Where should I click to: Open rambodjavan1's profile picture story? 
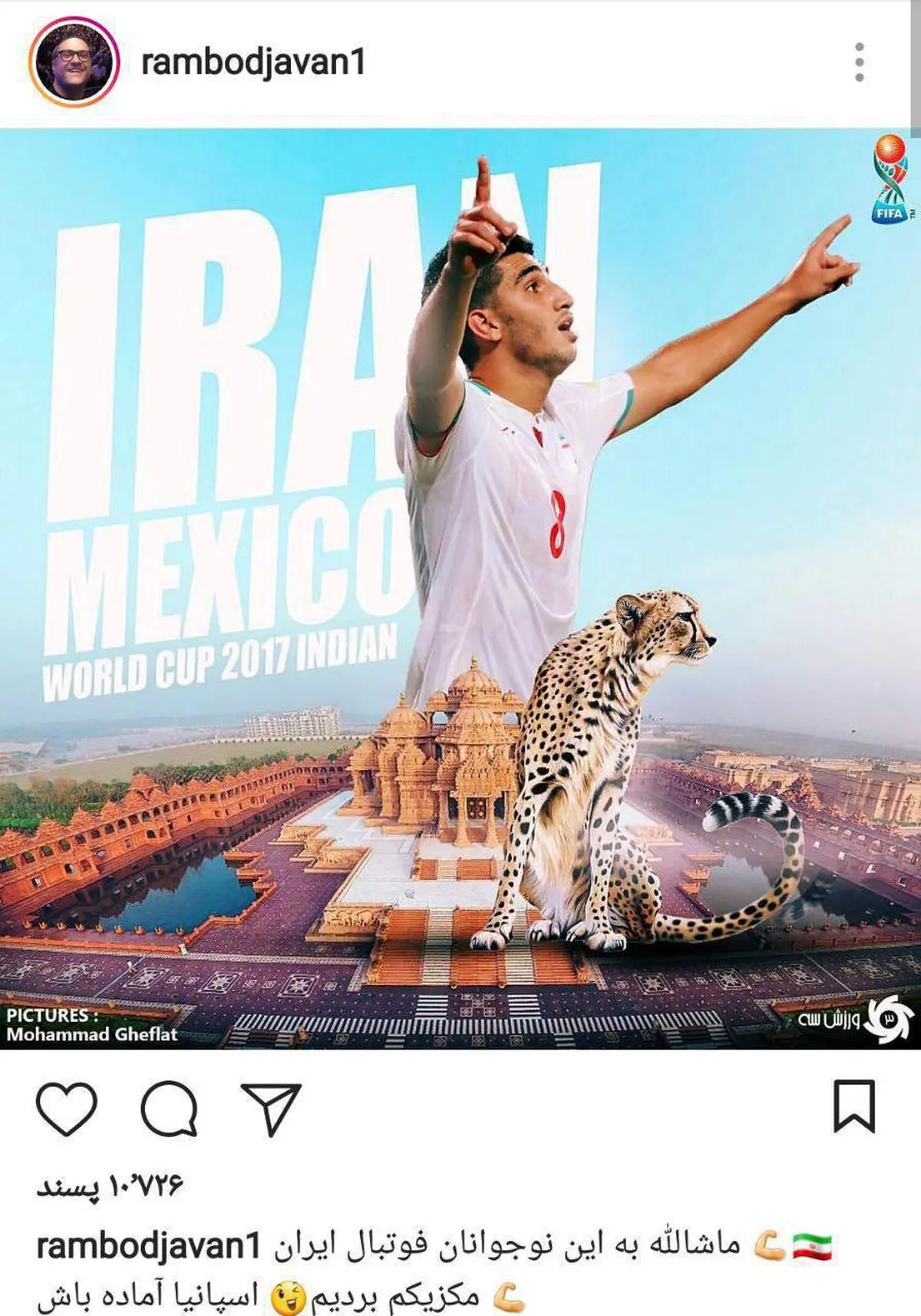tap(74, 62)
